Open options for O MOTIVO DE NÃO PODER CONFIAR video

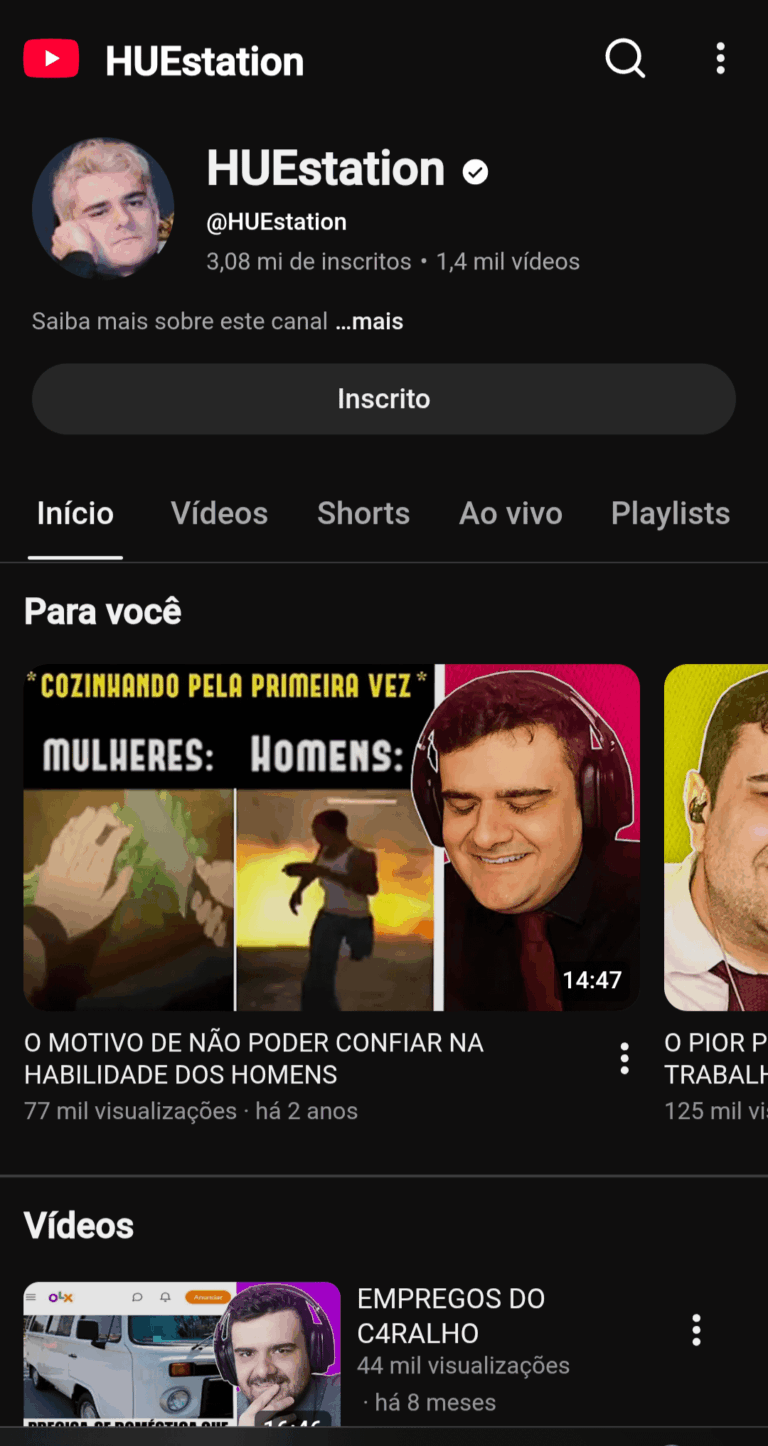pos(624,1058)
